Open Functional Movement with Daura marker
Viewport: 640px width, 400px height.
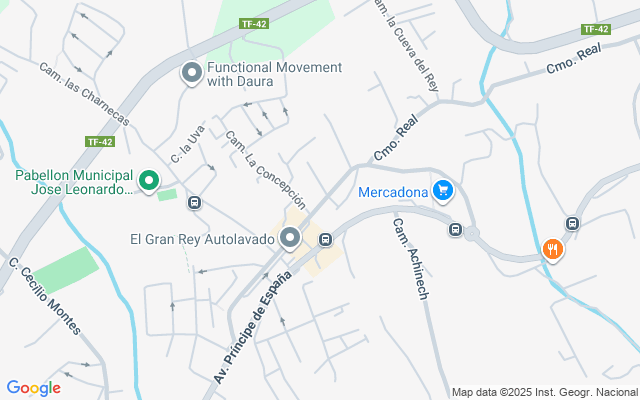pyautogui.click(x=191, y=73)
